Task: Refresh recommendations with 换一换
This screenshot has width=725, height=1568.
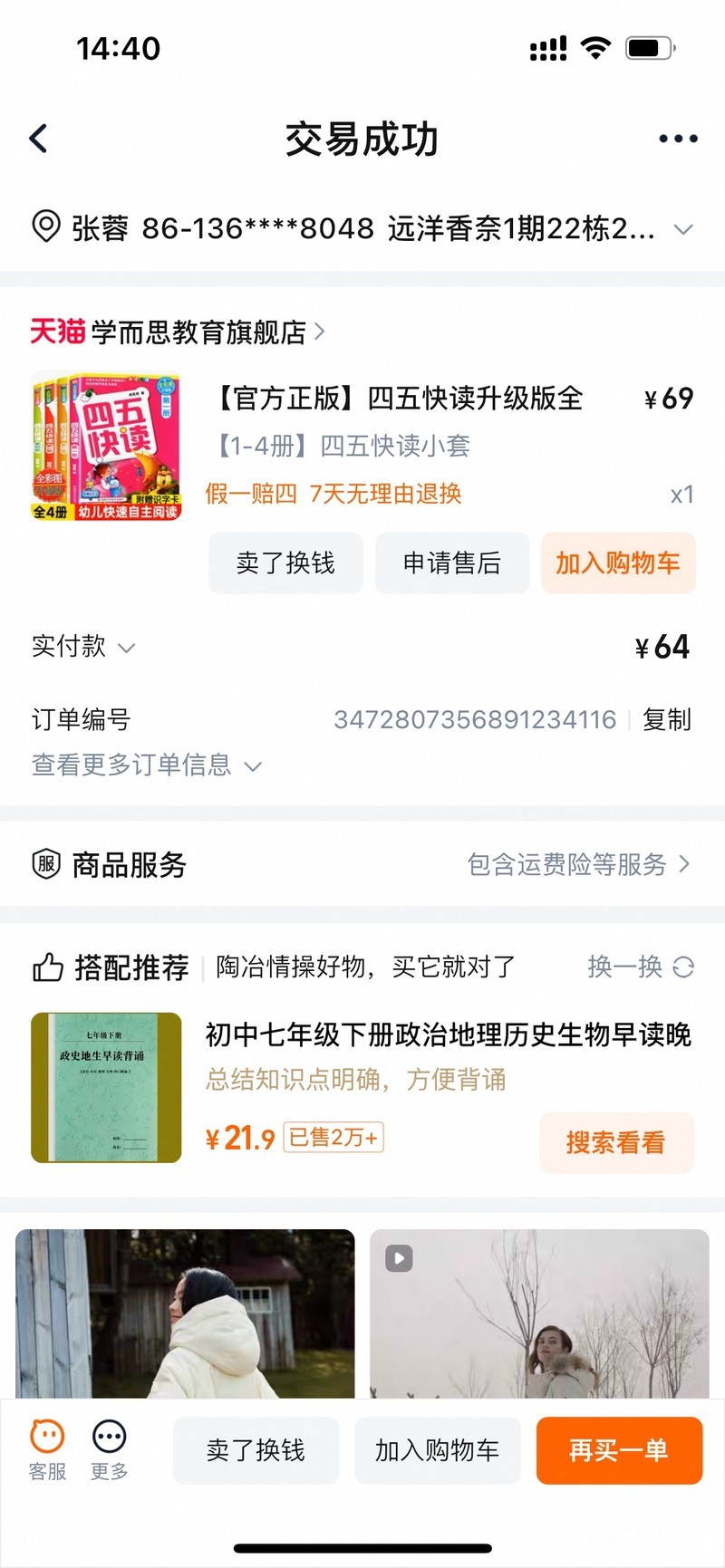Action: pyautogui.click(x=640, y=967)
